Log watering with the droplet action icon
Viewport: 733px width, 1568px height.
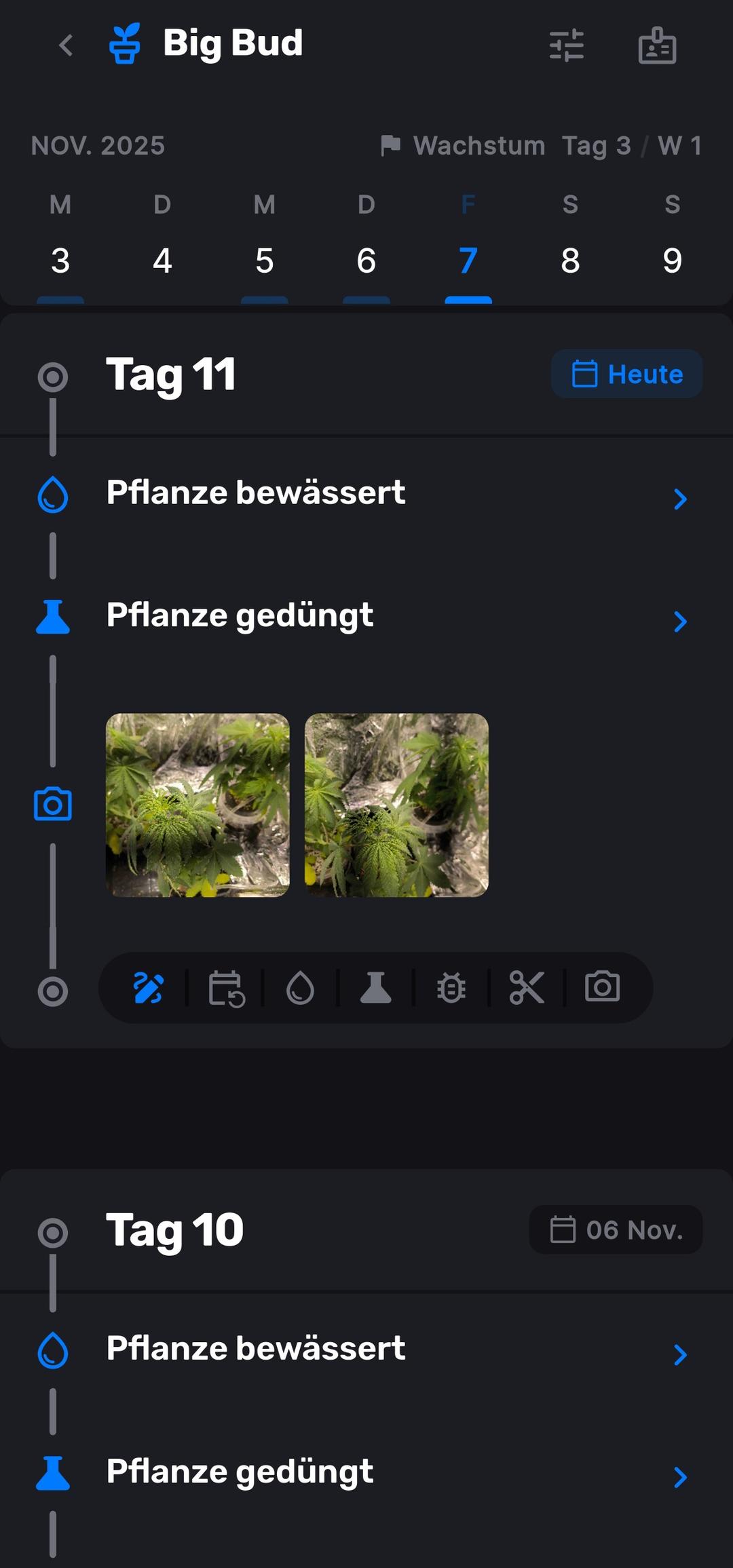(x=301, y=988)
